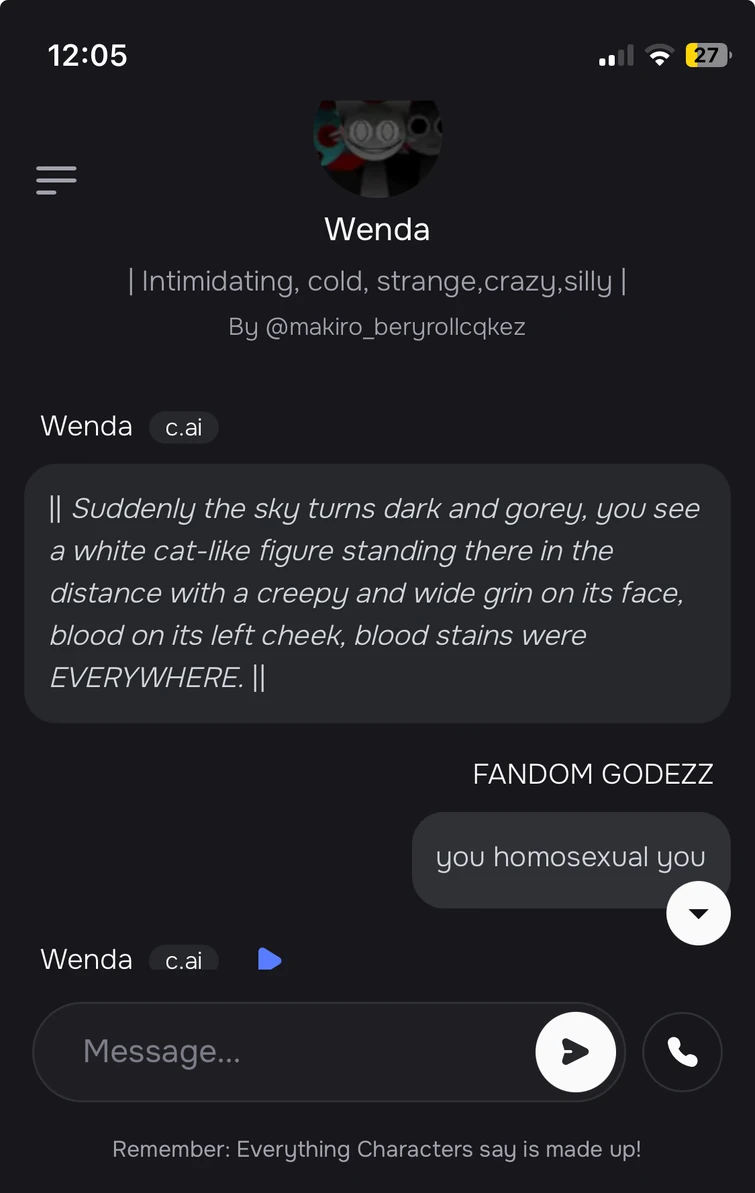The width and height of the screenshot is (755, 1193).
Task: Tap the Wenda character name heading
Action: click(x=377, y=229)
